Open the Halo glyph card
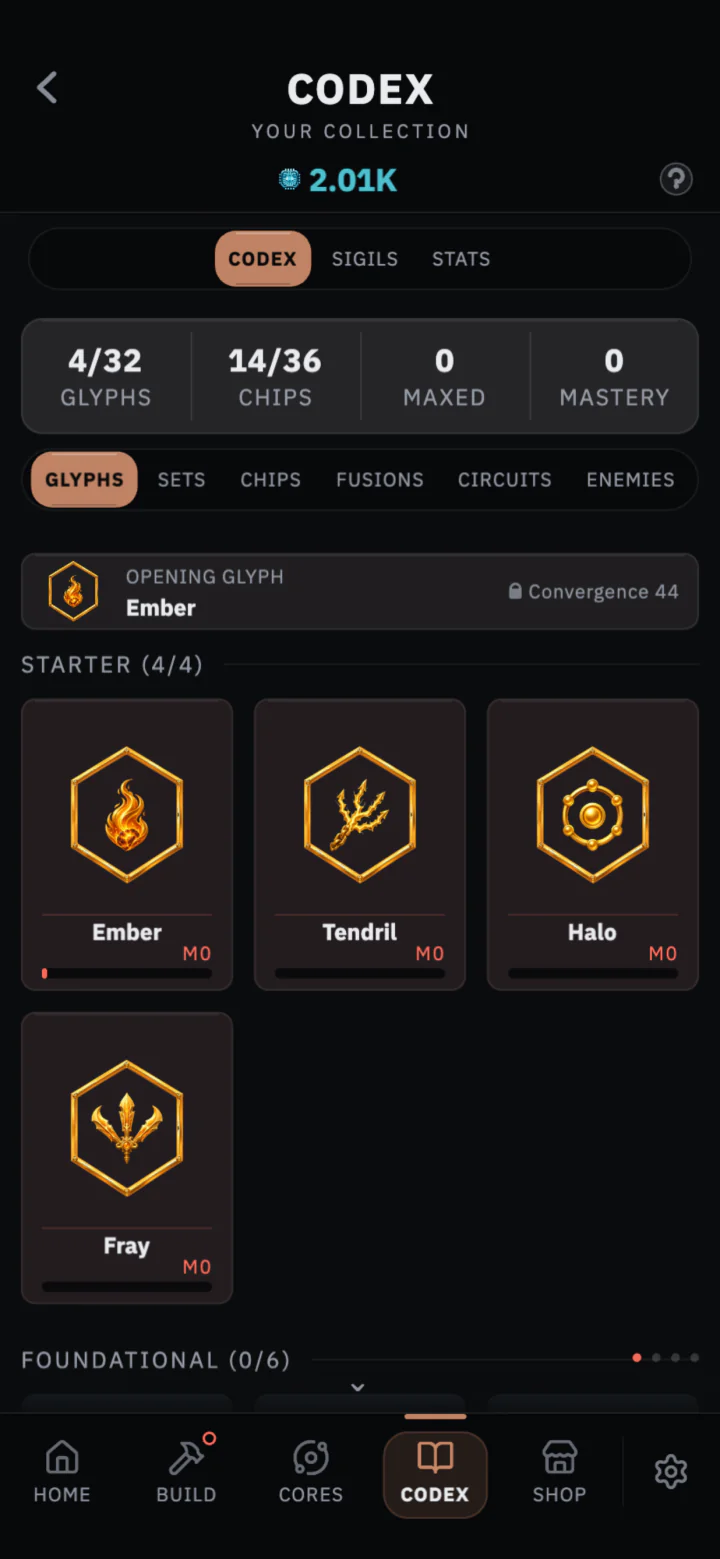 (593, 845)
